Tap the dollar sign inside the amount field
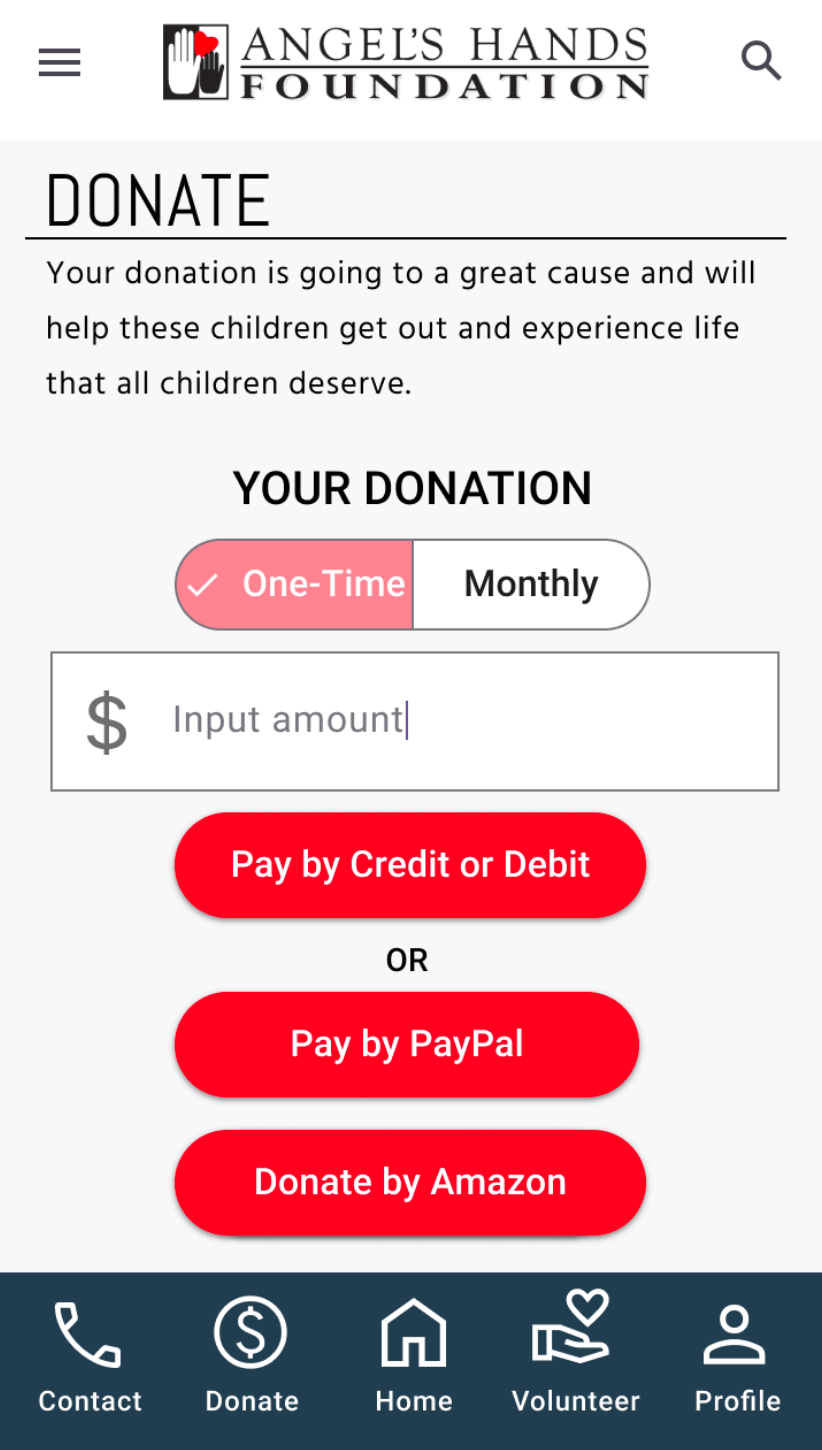This screenshot has height=1450, width=822. coord(105,720)
